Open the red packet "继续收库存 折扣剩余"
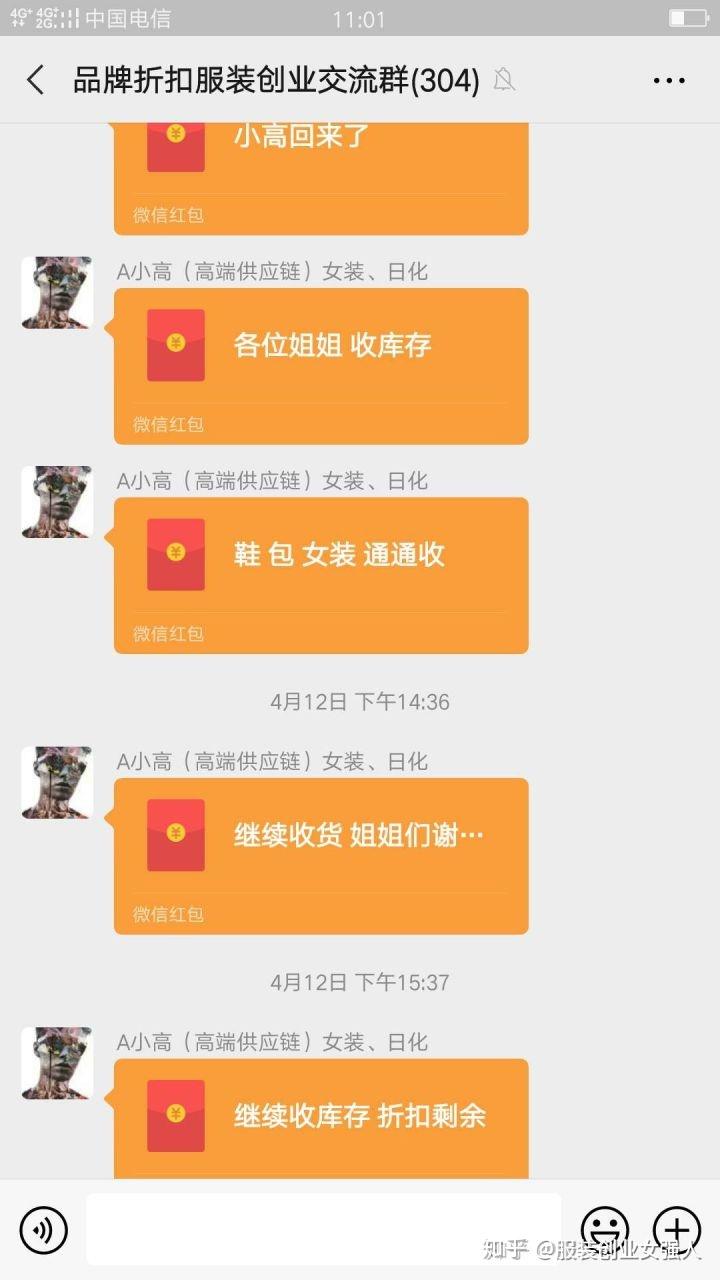 pyautogui.click(x=321, y=1118)
